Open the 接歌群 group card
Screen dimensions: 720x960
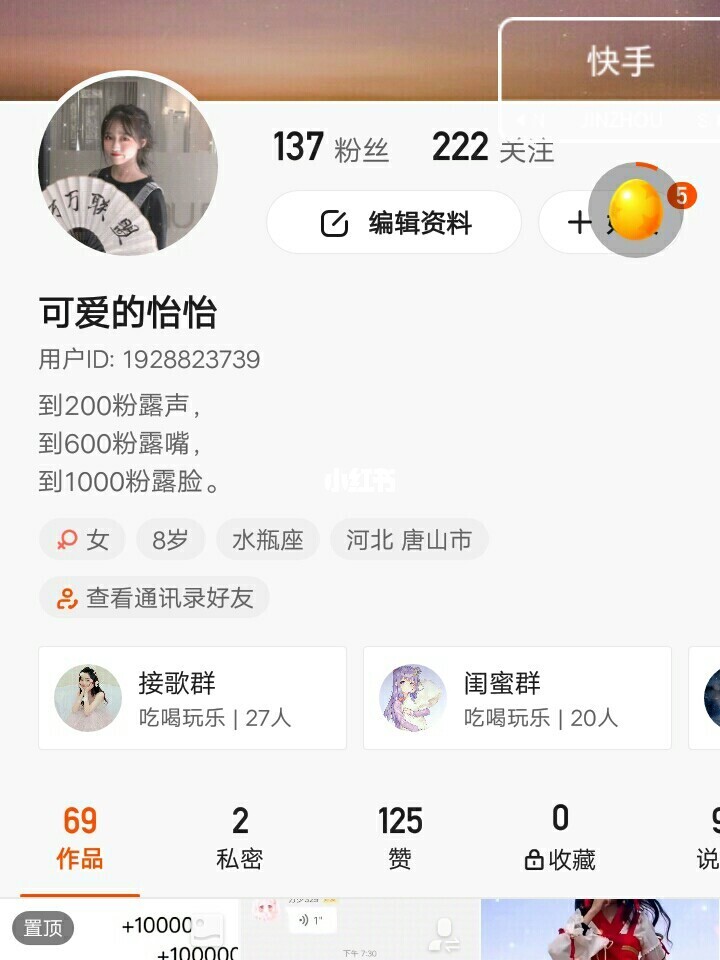click(192, 698)
